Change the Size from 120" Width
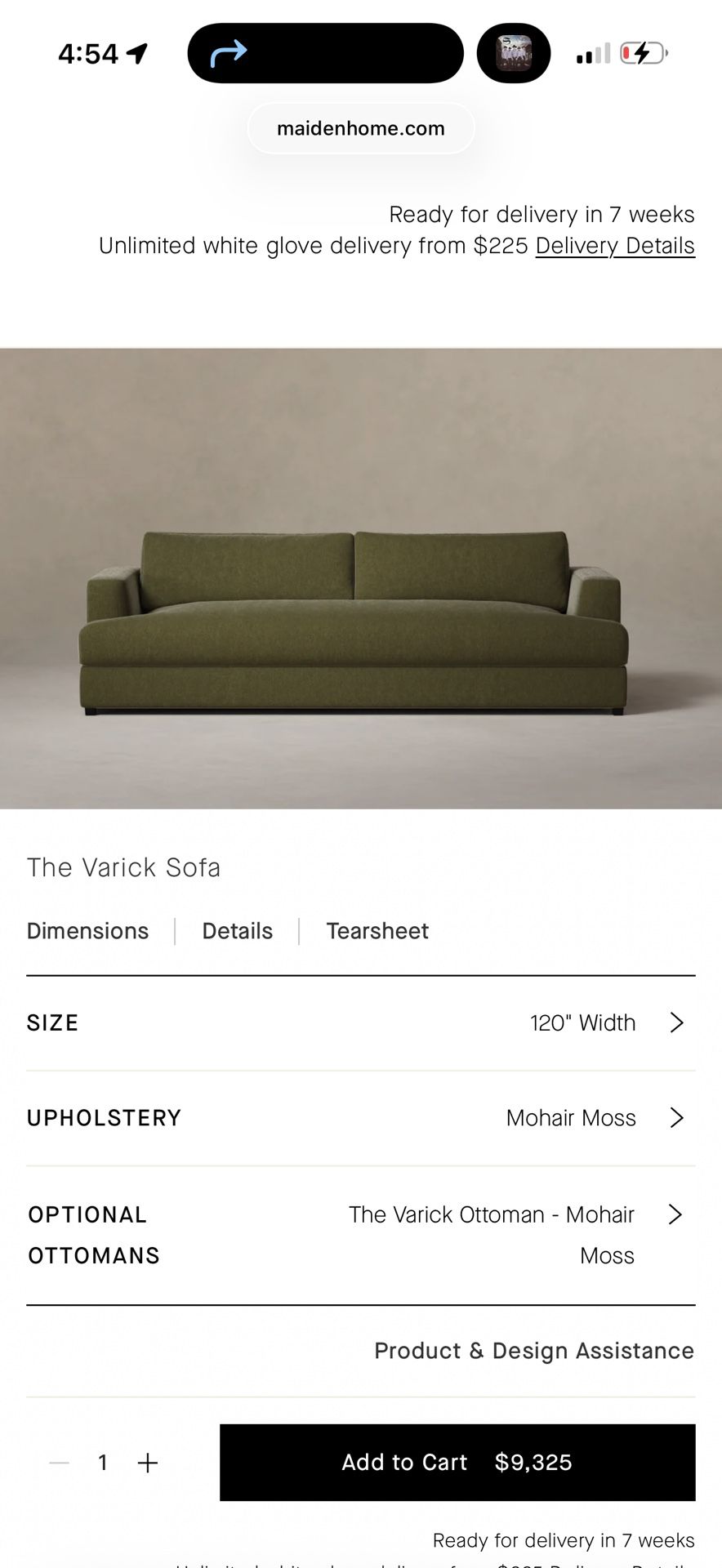The height and width of the screenshot is (1568, 722). (605, 1022)
